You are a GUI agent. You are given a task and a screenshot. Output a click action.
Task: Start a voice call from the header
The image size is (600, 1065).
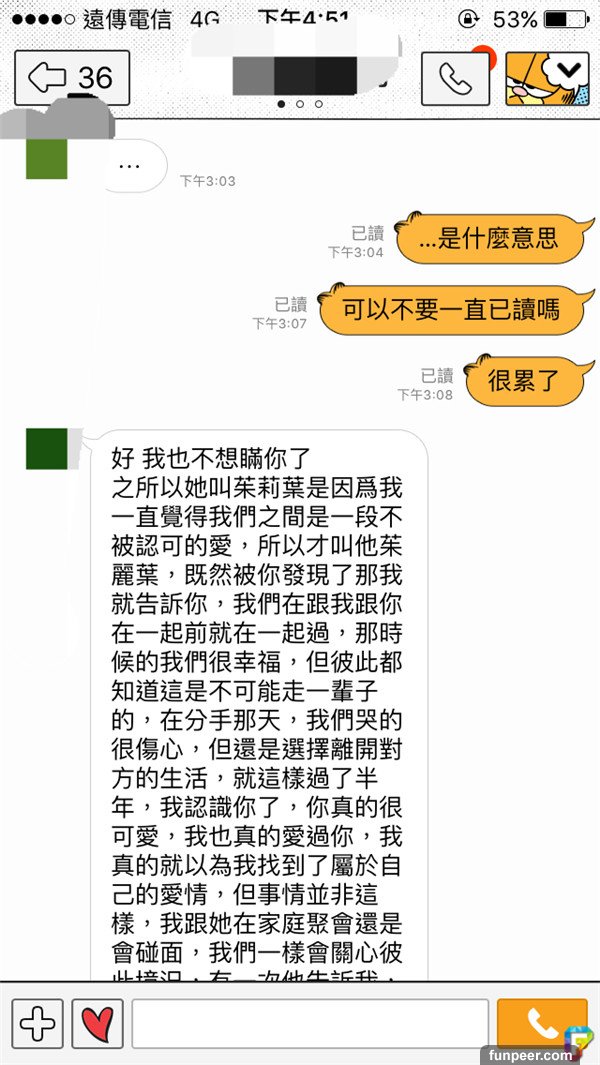[455, 78]
